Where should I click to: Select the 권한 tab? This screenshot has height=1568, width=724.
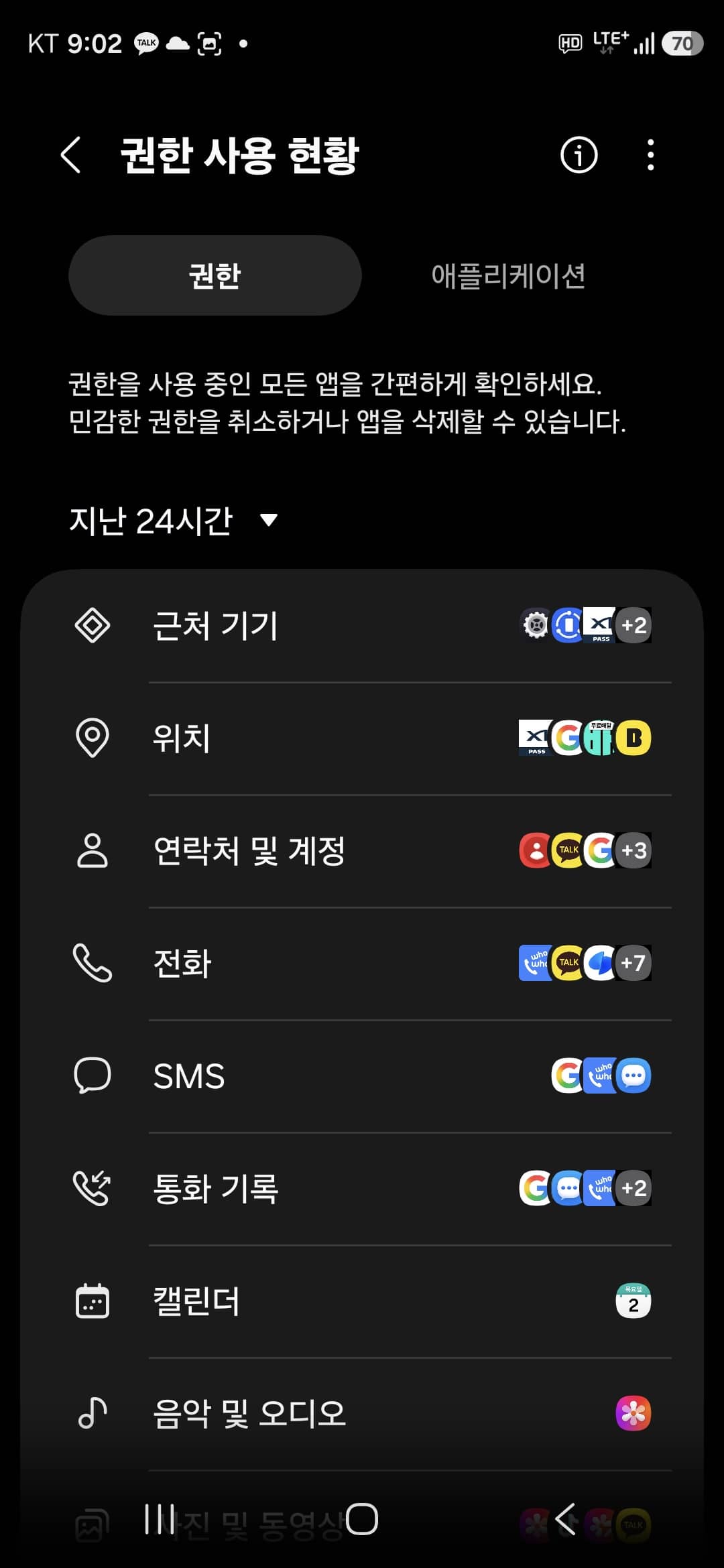point(215,275)
